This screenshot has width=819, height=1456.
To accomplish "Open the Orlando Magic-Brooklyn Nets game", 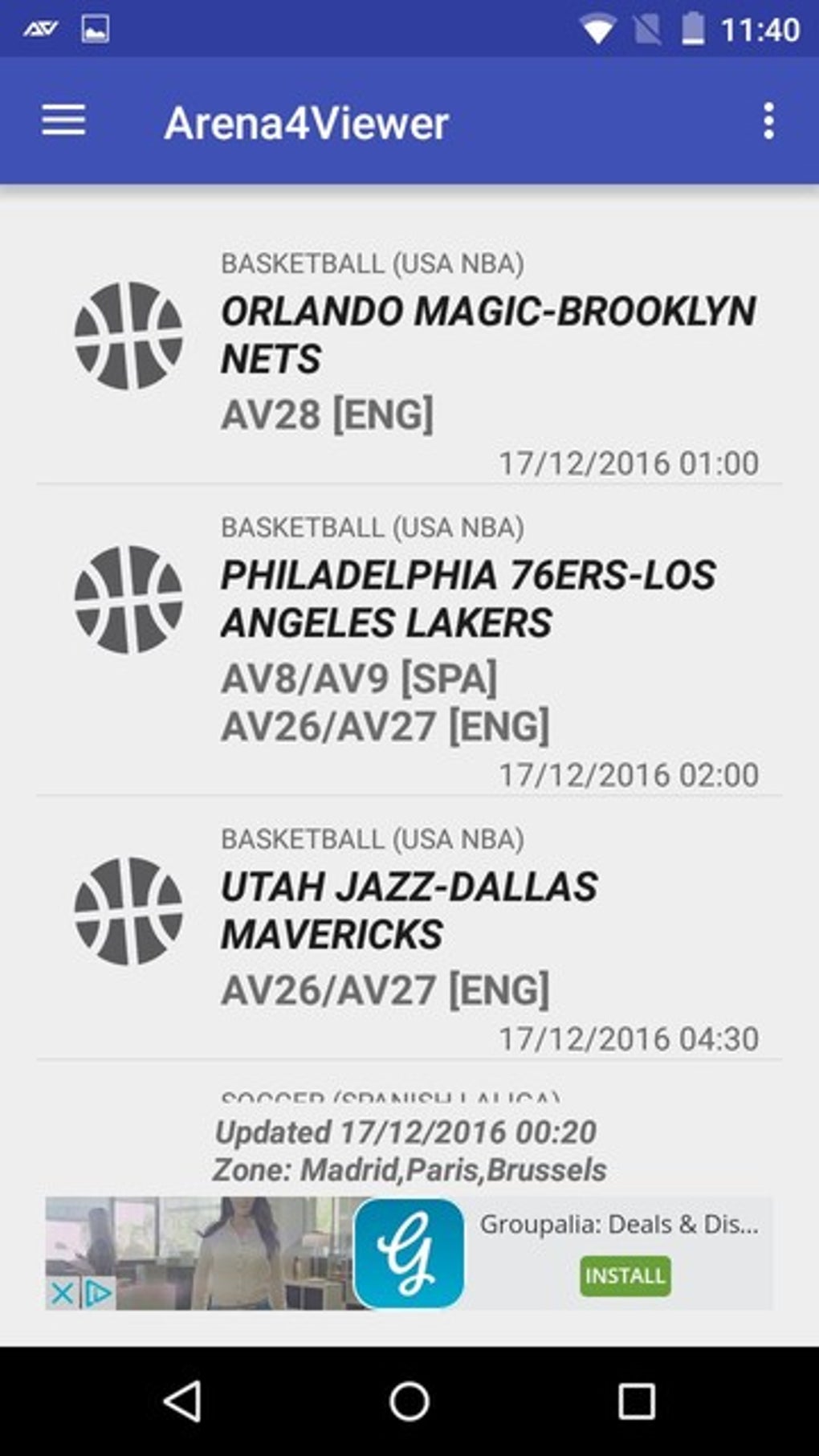I will point(409,353).
